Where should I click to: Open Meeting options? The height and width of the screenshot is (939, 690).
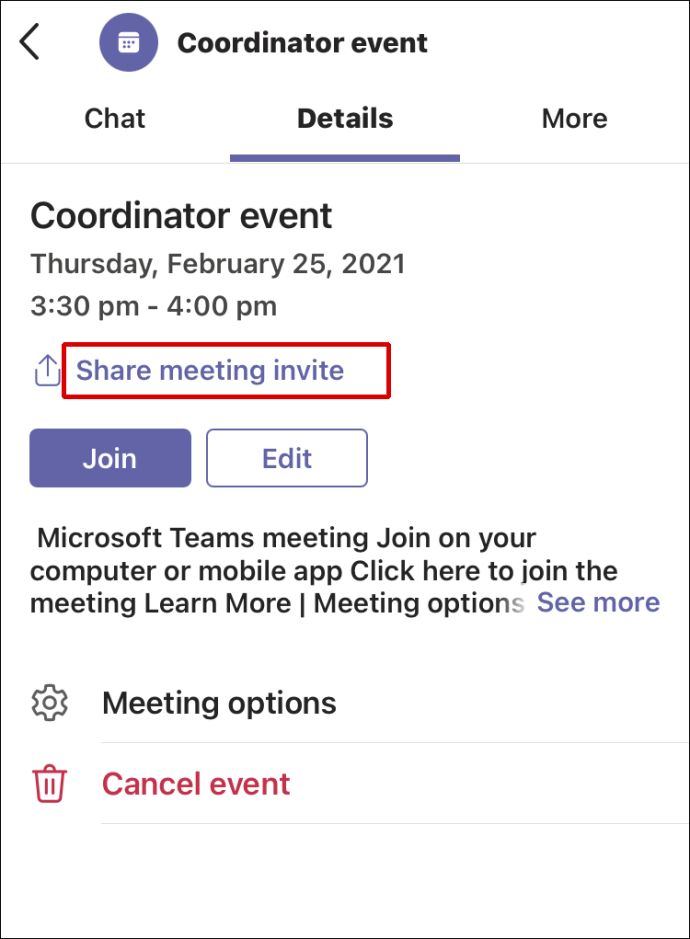[219, 703]
